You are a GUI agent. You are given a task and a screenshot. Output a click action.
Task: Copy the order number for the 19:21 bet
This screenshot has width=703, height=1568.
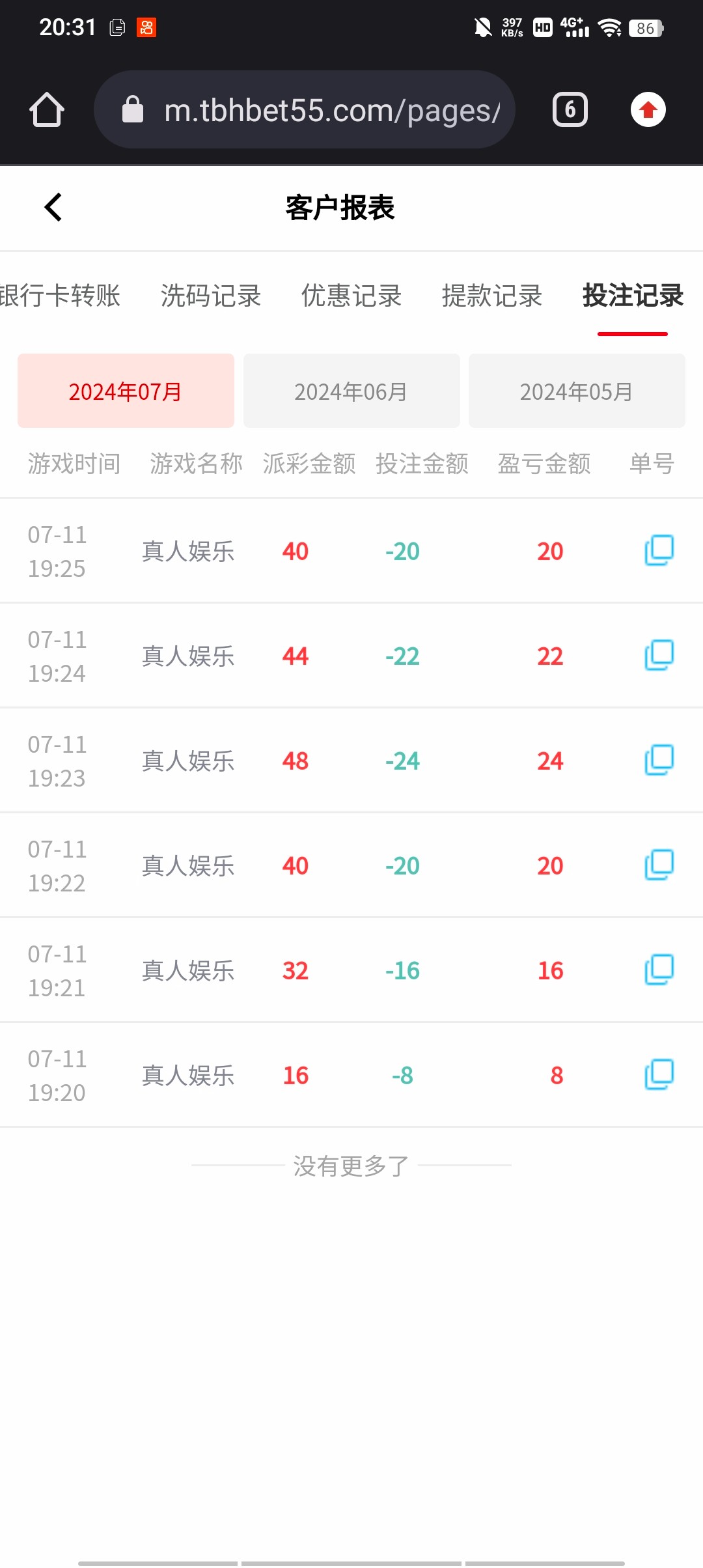point(659,970)
